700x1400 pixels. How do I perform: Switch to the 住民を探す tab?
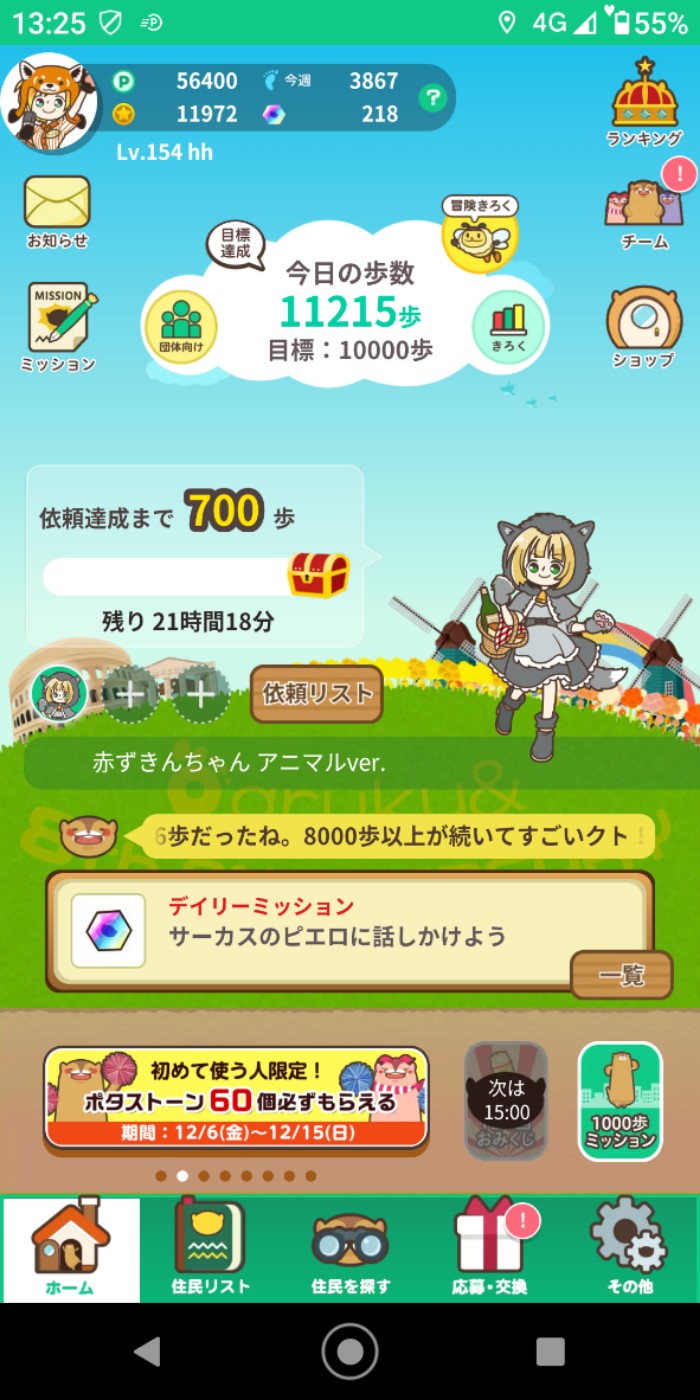tap(350, 1248)
